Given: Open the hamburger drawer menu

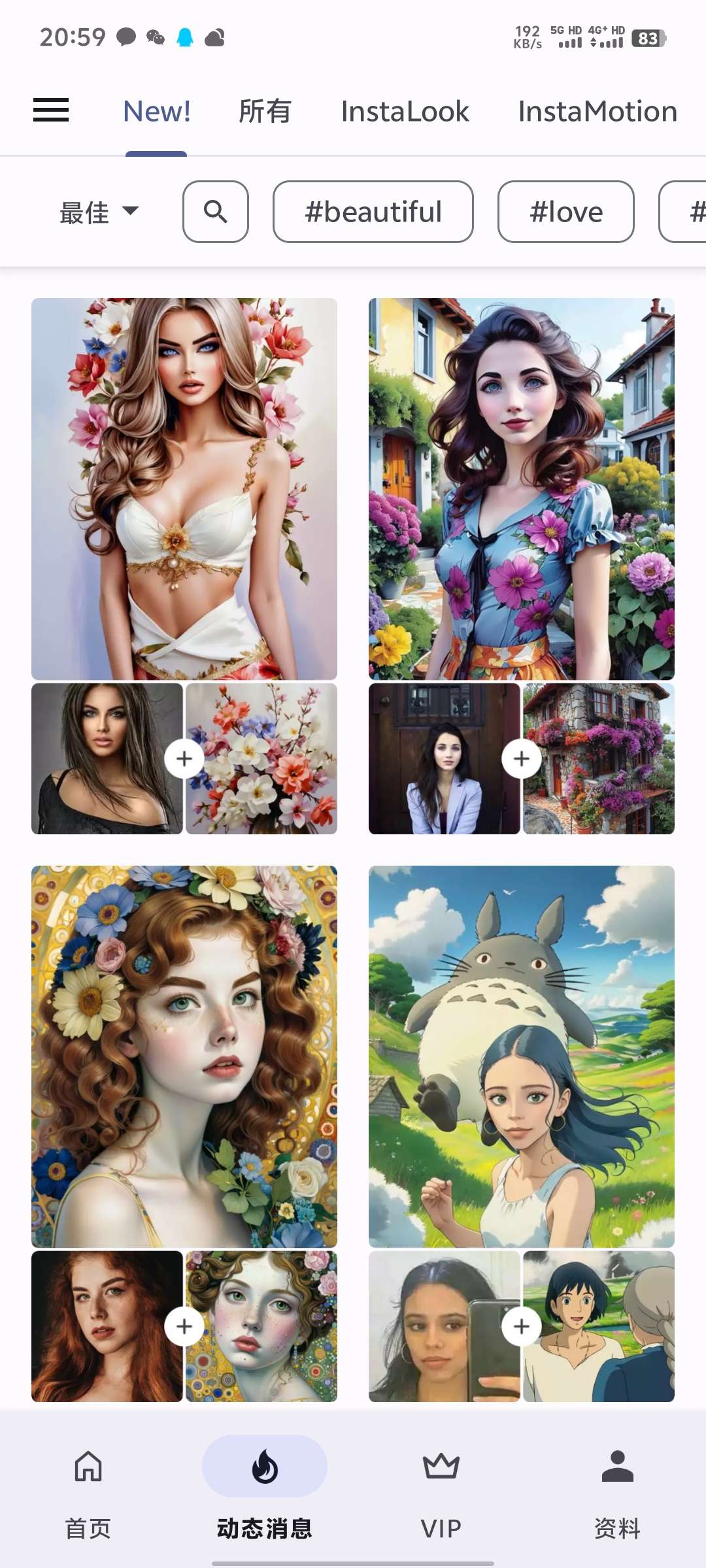Looking at the screenshot, I should (51, 110).
